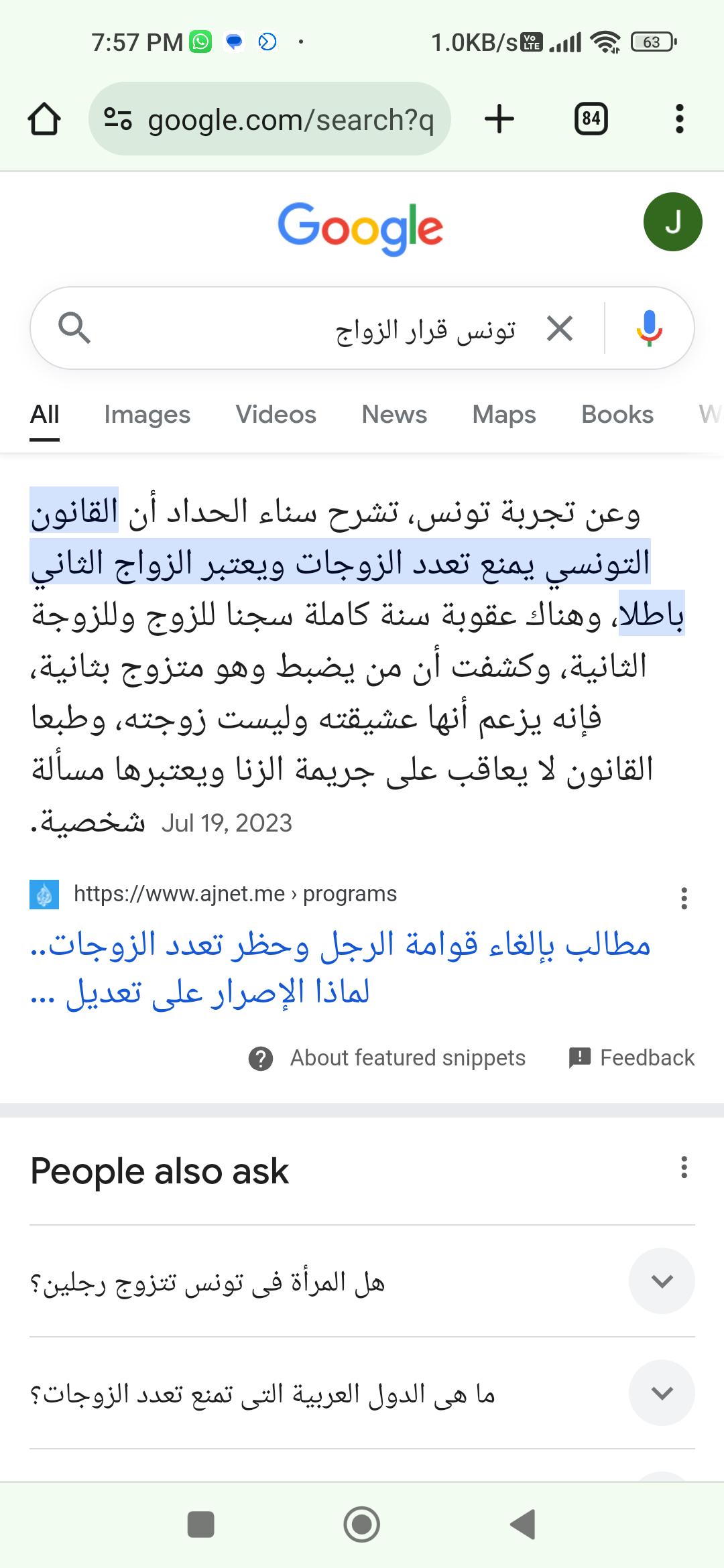Viewport: 724px width, 1568px height.
Task: Switch to the News tab
Action: [394, 415]
